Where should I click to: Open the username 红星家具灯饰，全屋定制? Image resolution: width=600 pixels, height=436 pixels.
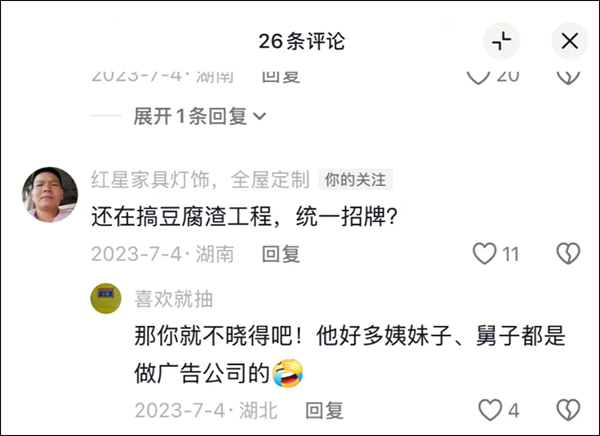click(200, 180)
